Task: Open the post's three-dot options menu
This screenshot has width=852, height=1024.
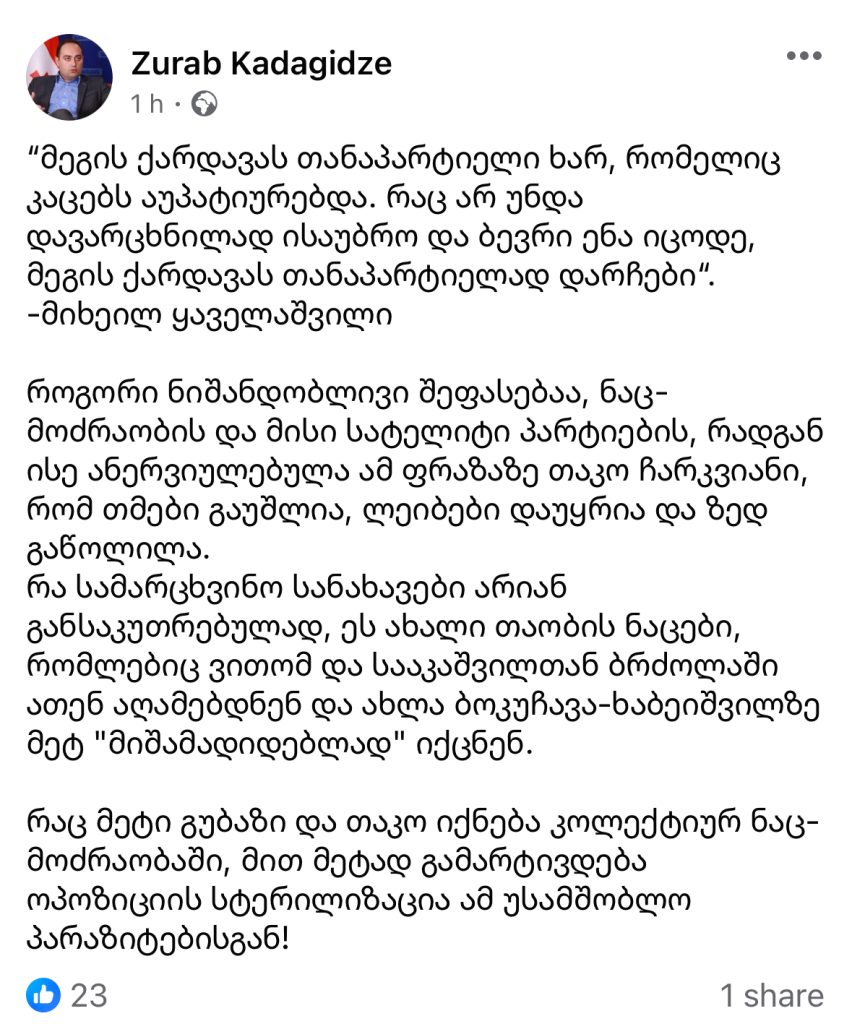Action: (803, 56)
